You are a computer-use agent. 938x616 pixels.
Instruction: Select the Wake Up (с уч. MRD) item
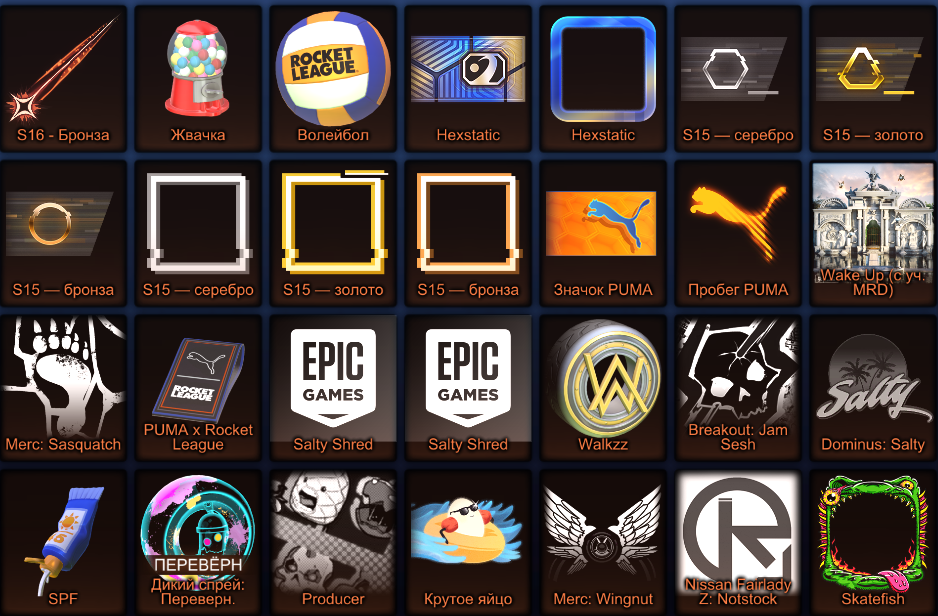pyautogui.click(x=873, y=232)
